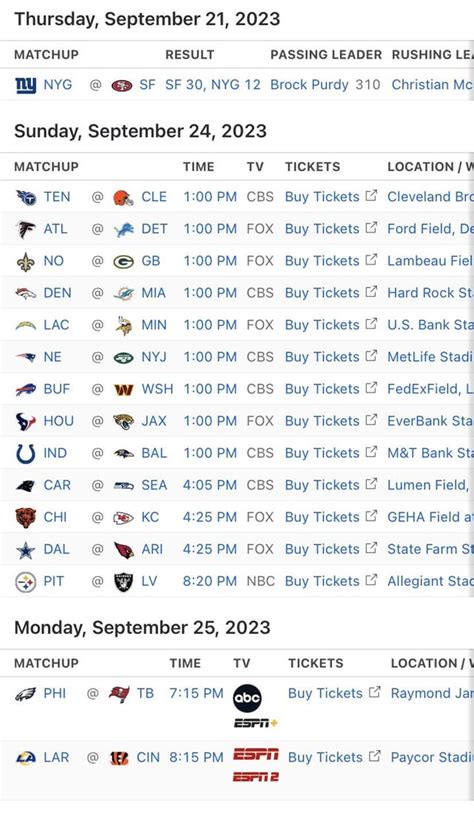Open the TB team page
This screenshot has height=822, width=474.
pos(145,693)
